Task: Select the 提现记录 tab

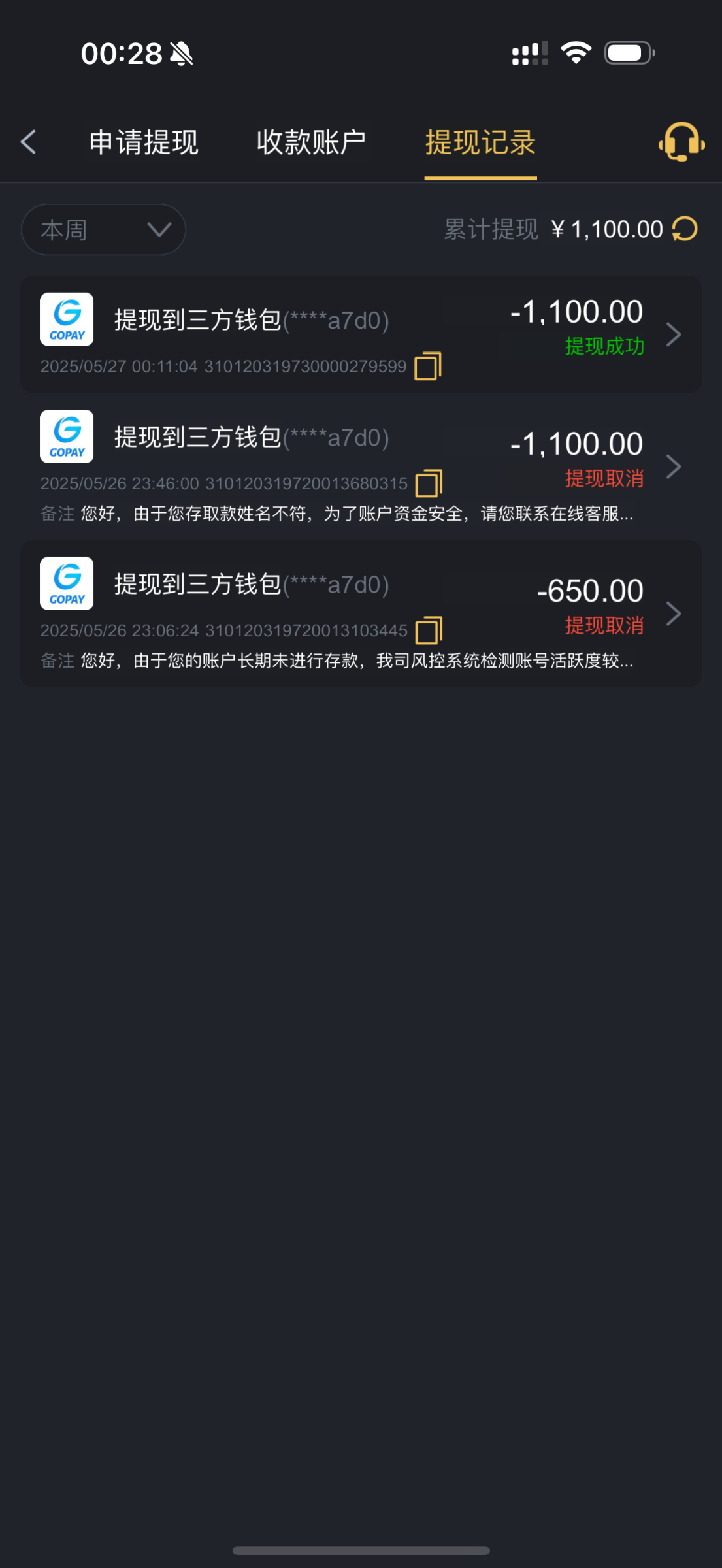Action: point(480,142)
